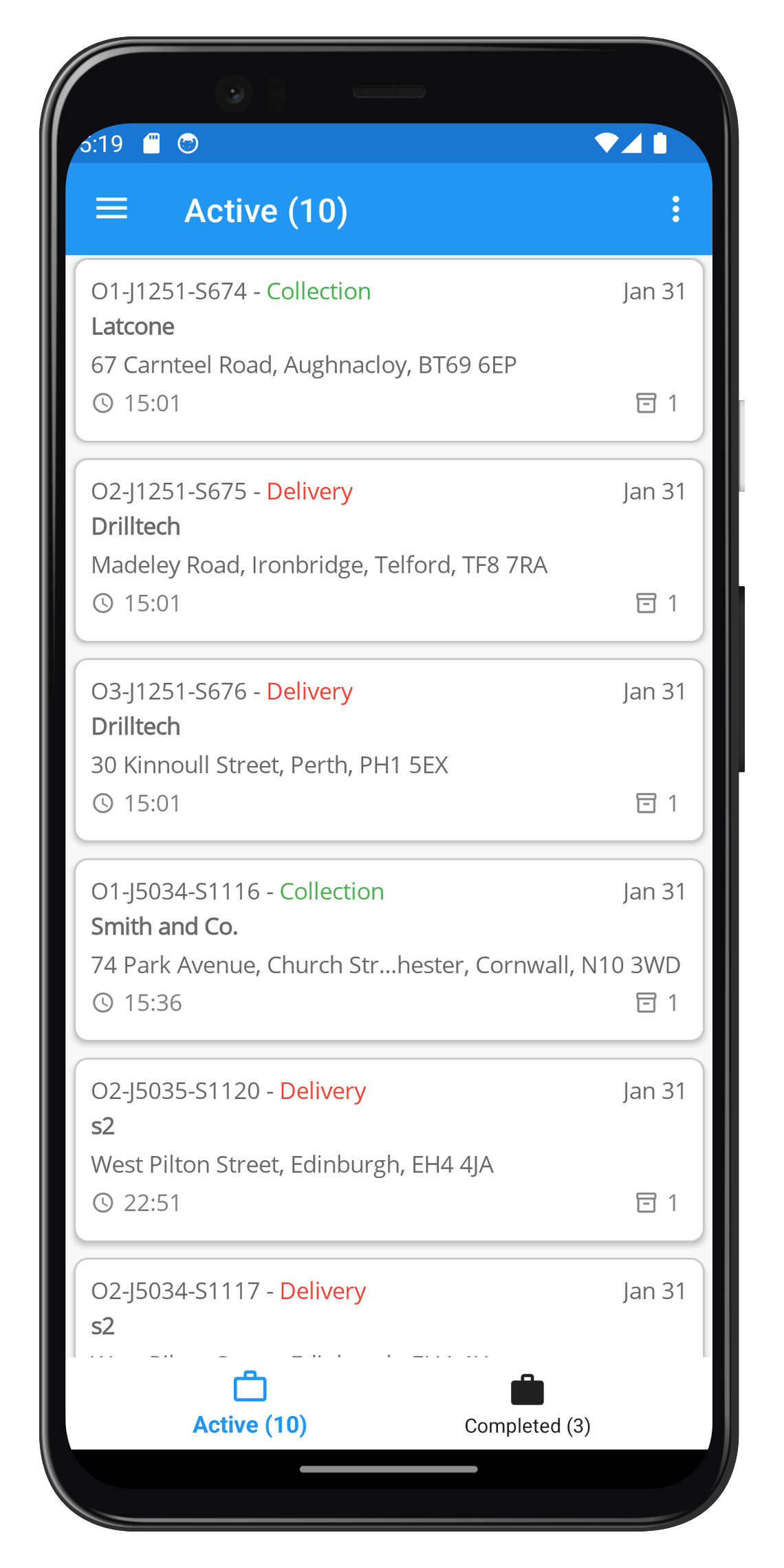Open Drilltech delivery to Kinnoull Street, Perth
Image resolution: width=784 pixels, height=1568 pixels.
click(x=389, y=750)
